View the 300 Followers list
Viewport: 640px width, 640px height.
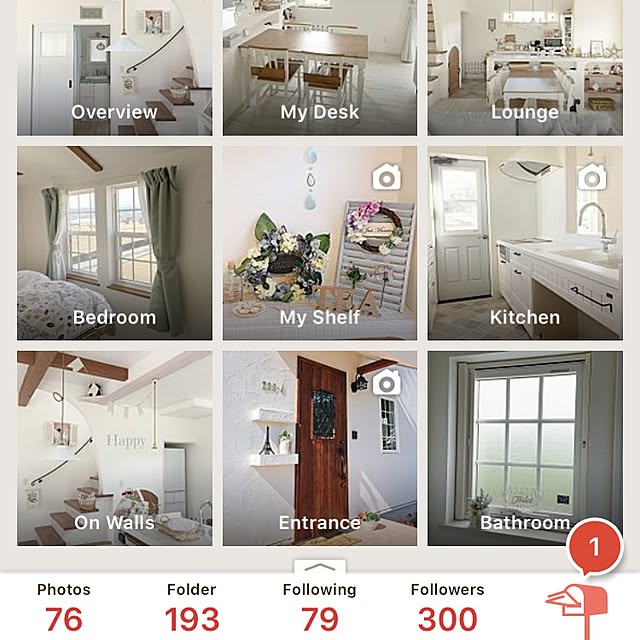[x=447, y=607]
